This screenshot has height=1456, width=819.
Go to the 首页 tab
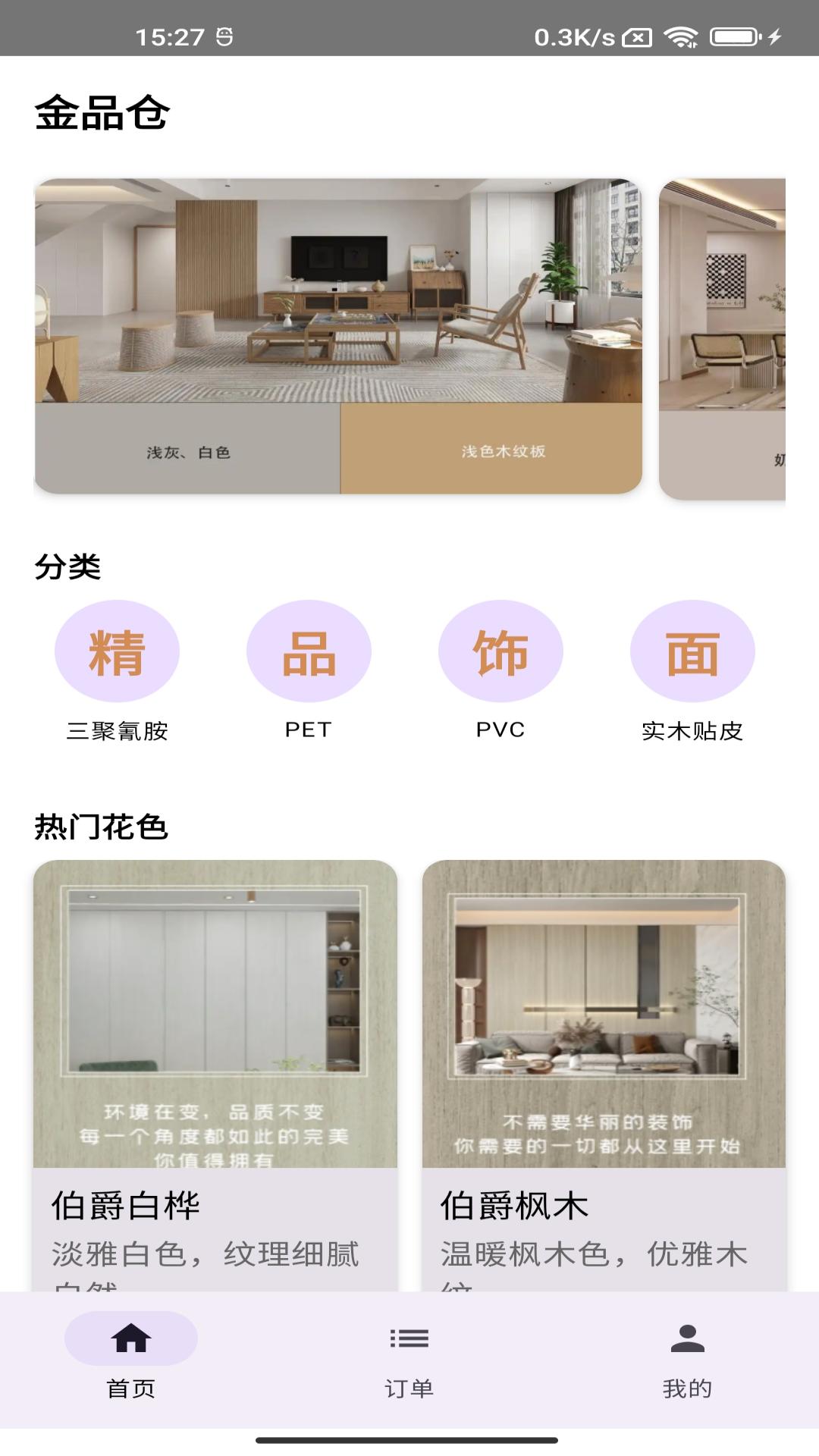coord(131,1359)
